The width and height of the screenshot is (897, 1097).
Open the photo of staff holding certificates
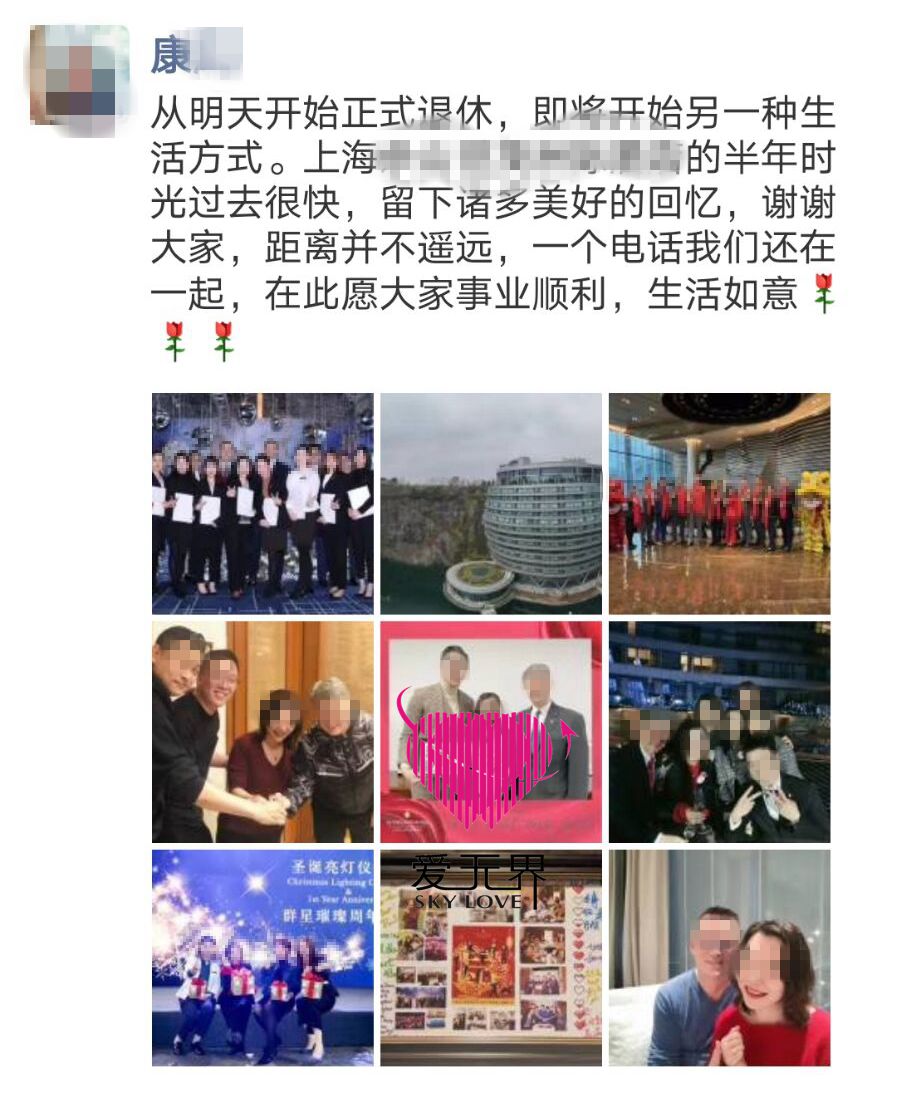point(263,503)
